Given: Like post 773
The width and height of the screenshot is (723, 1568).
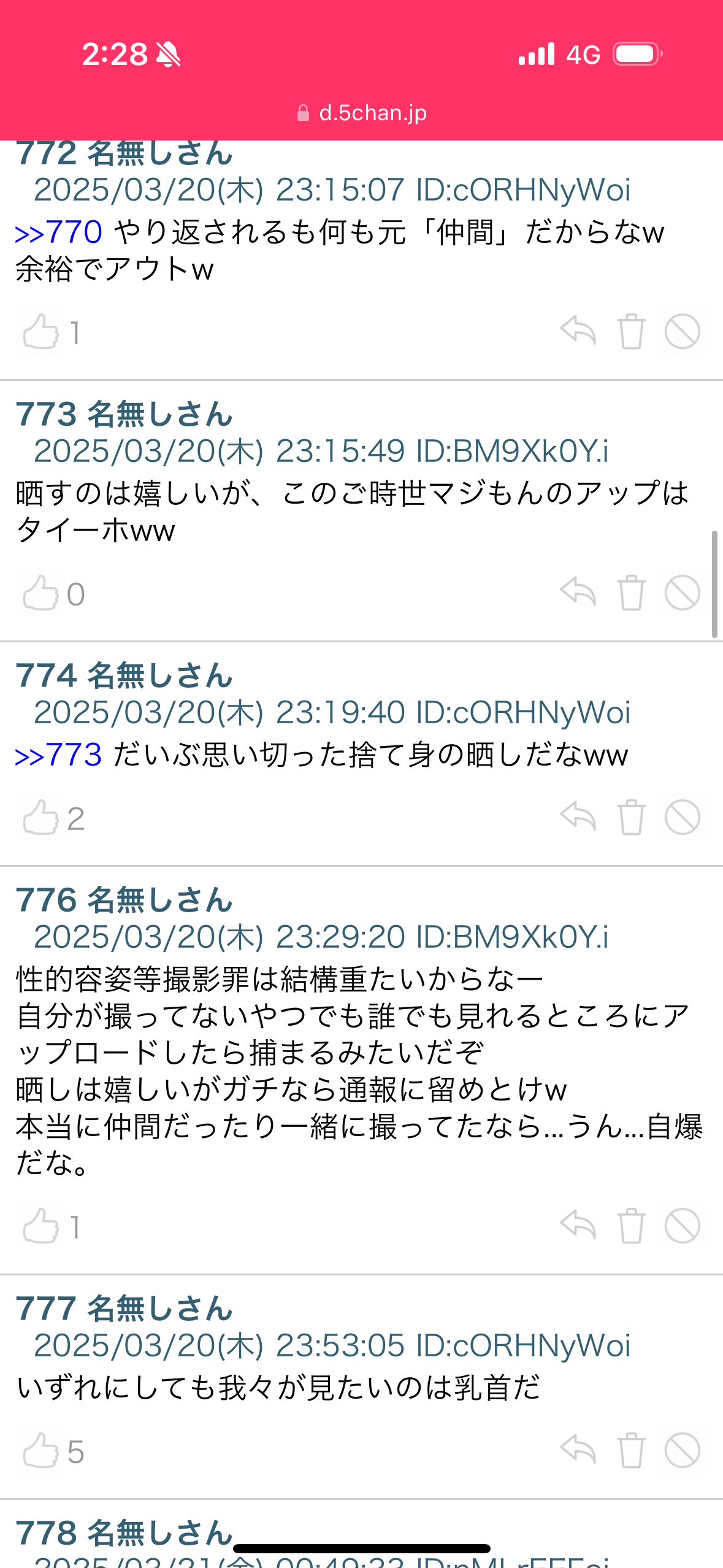Looking at the screenshot, I should click(x=40, y=593).
